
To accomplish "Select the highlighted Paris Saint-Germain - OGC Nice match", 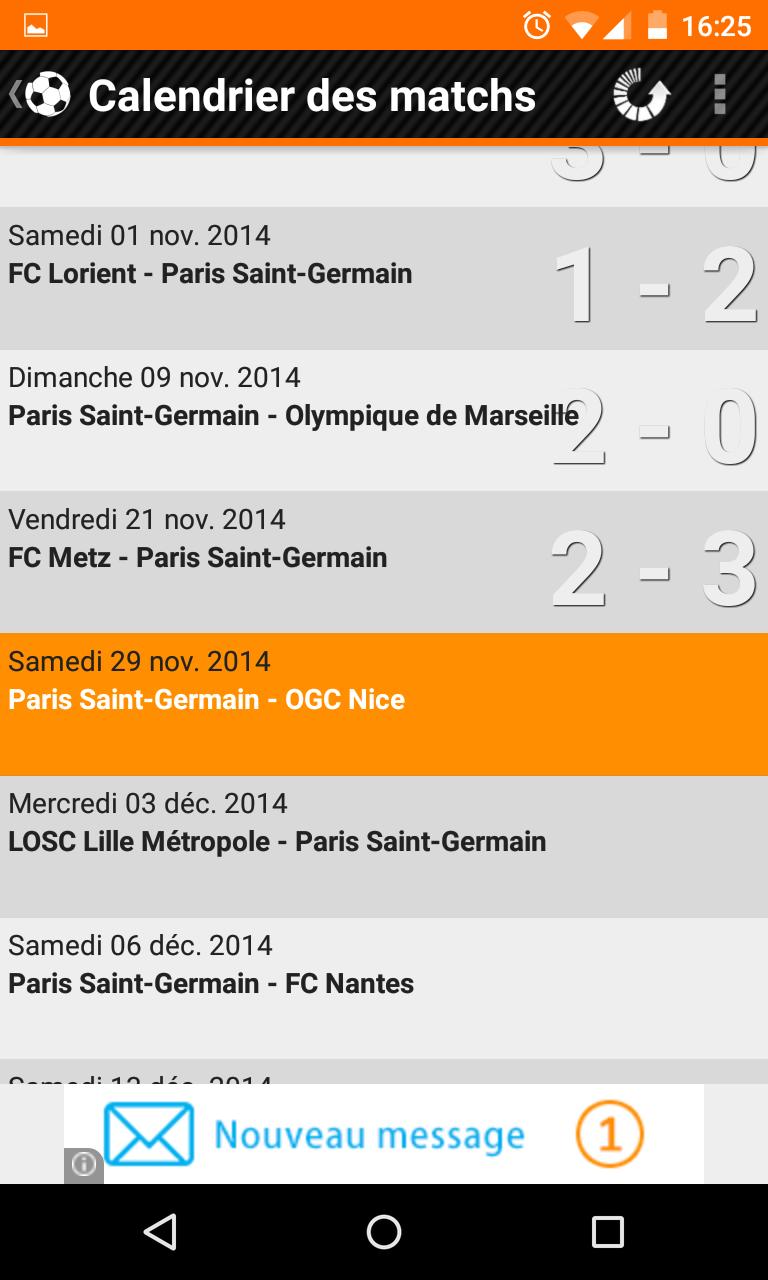I will pyautogui.click(x=384, y=700).
